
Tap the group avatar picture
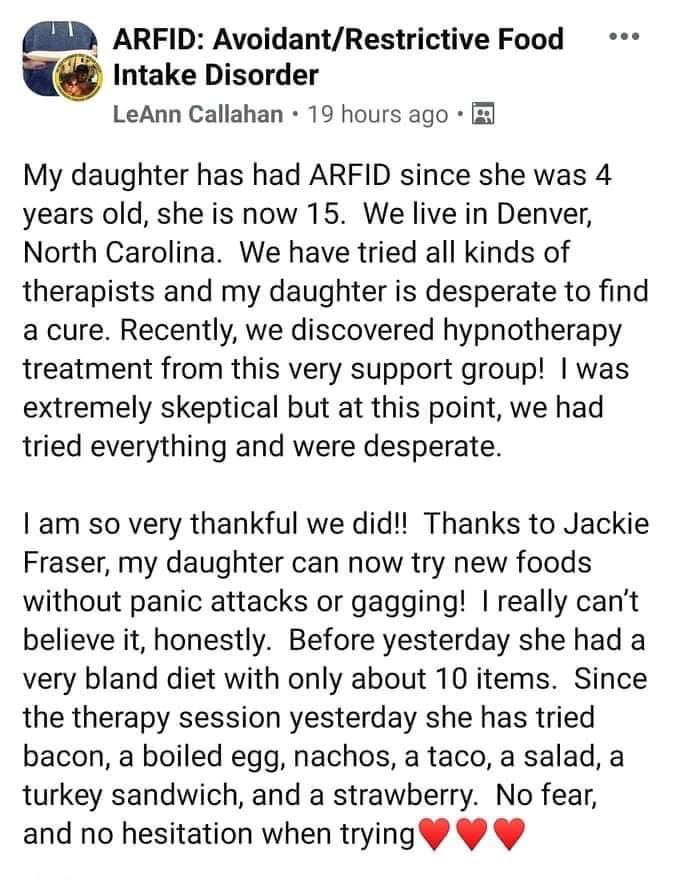pos(58,62)
